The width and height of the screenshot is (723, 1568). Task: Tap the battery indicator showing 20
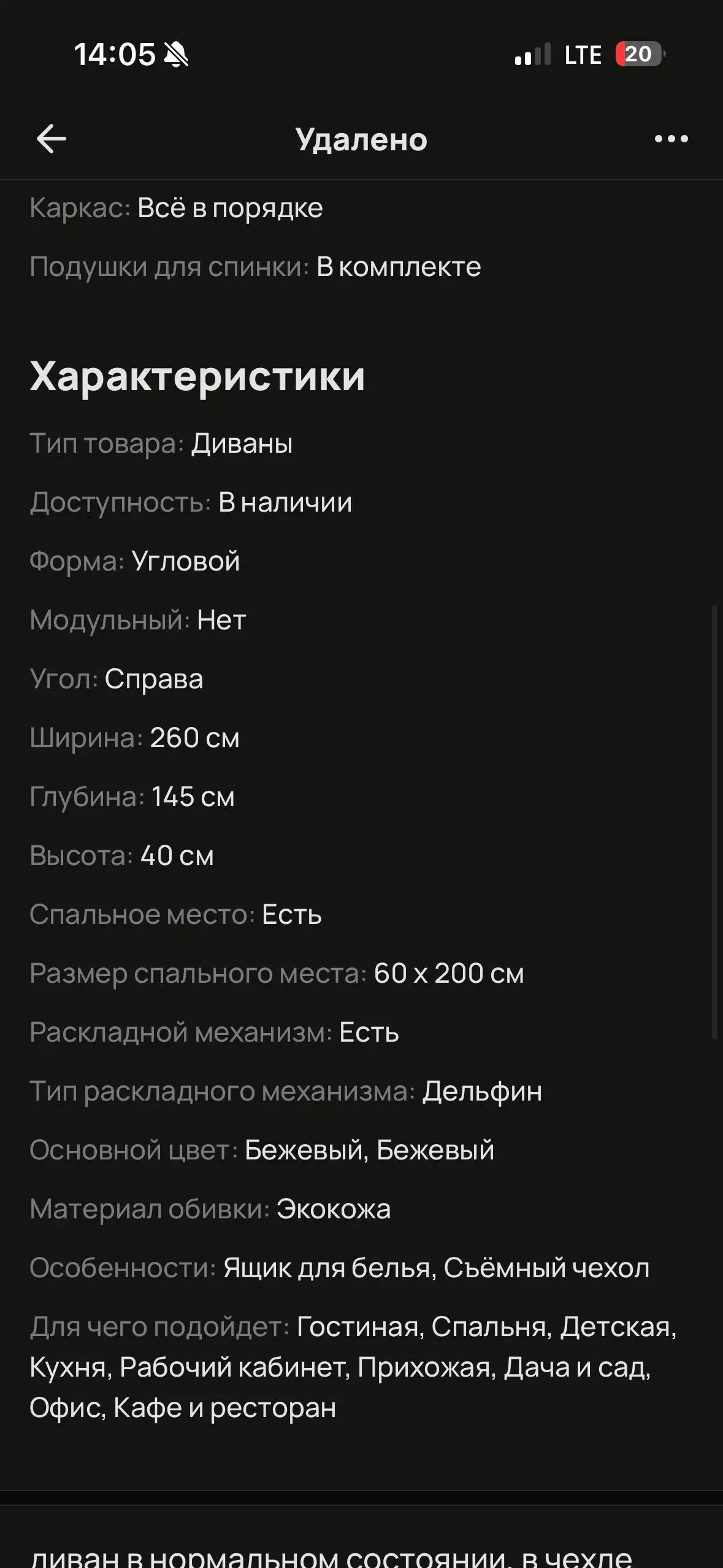[638, 55]
